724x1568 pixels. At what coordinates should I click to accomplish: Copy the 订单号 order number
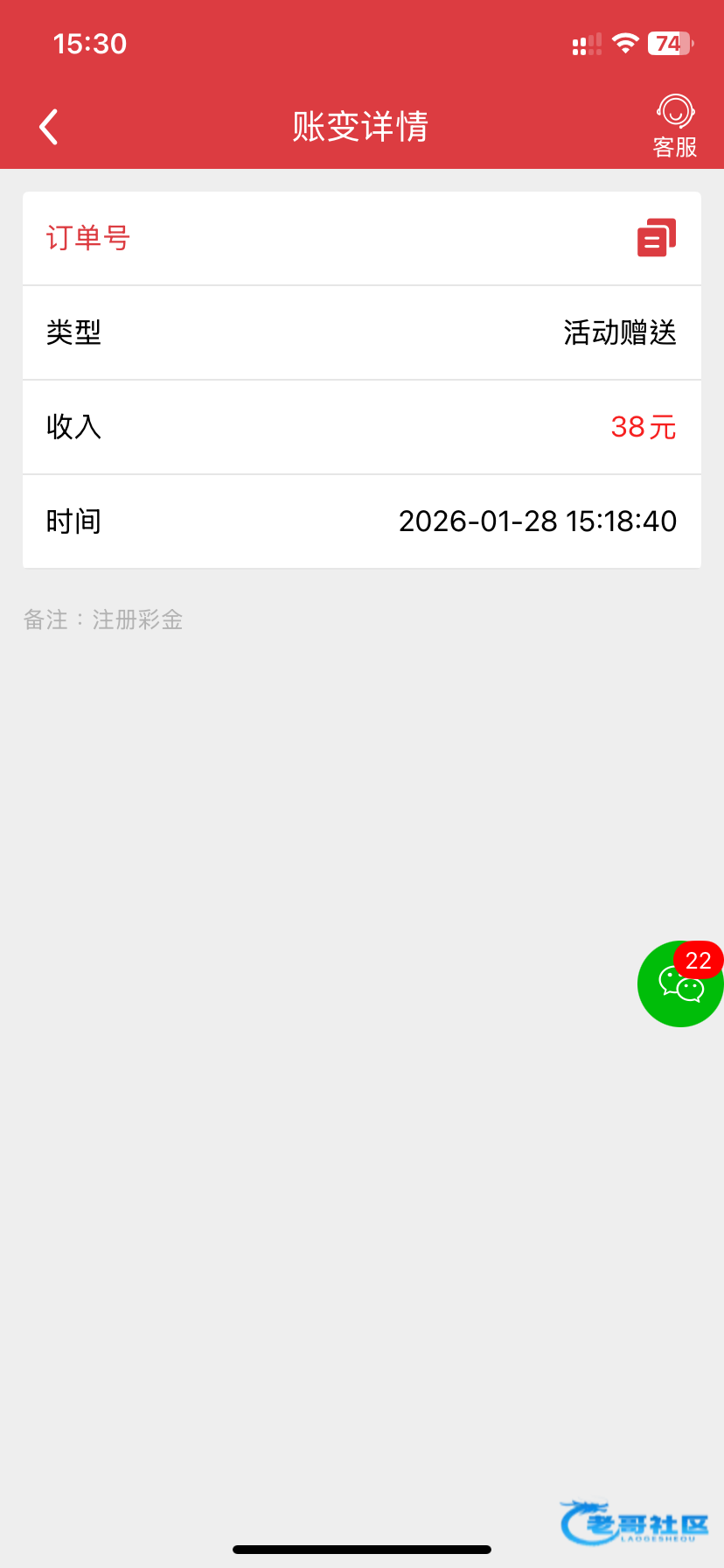pos(657,238)
